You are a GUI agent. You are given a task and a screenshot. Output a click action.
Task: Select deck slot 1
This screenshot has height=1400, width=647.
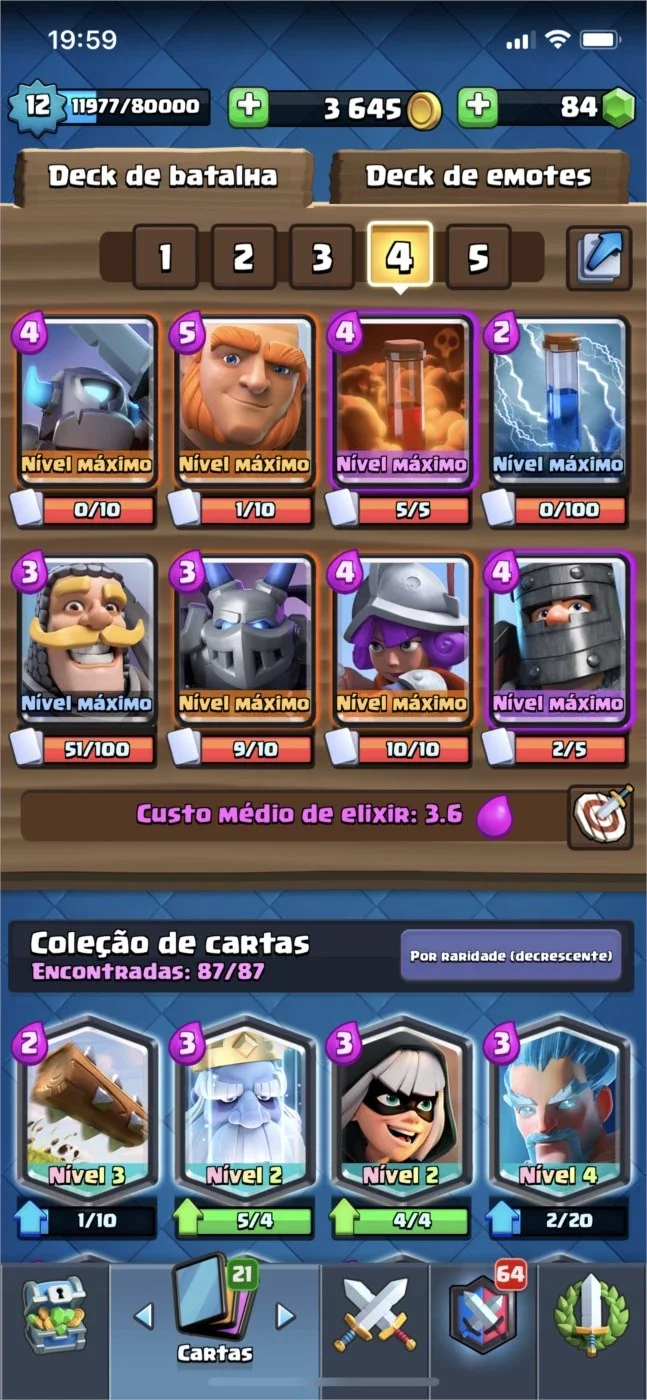(x=165, y=258)
